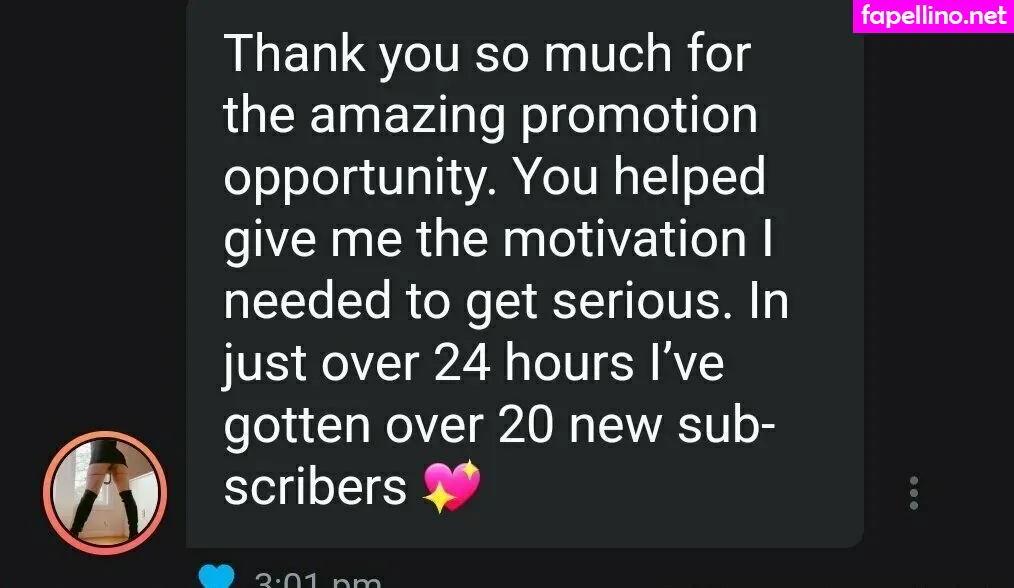Tap the blue heart reaction below the message

216,577
